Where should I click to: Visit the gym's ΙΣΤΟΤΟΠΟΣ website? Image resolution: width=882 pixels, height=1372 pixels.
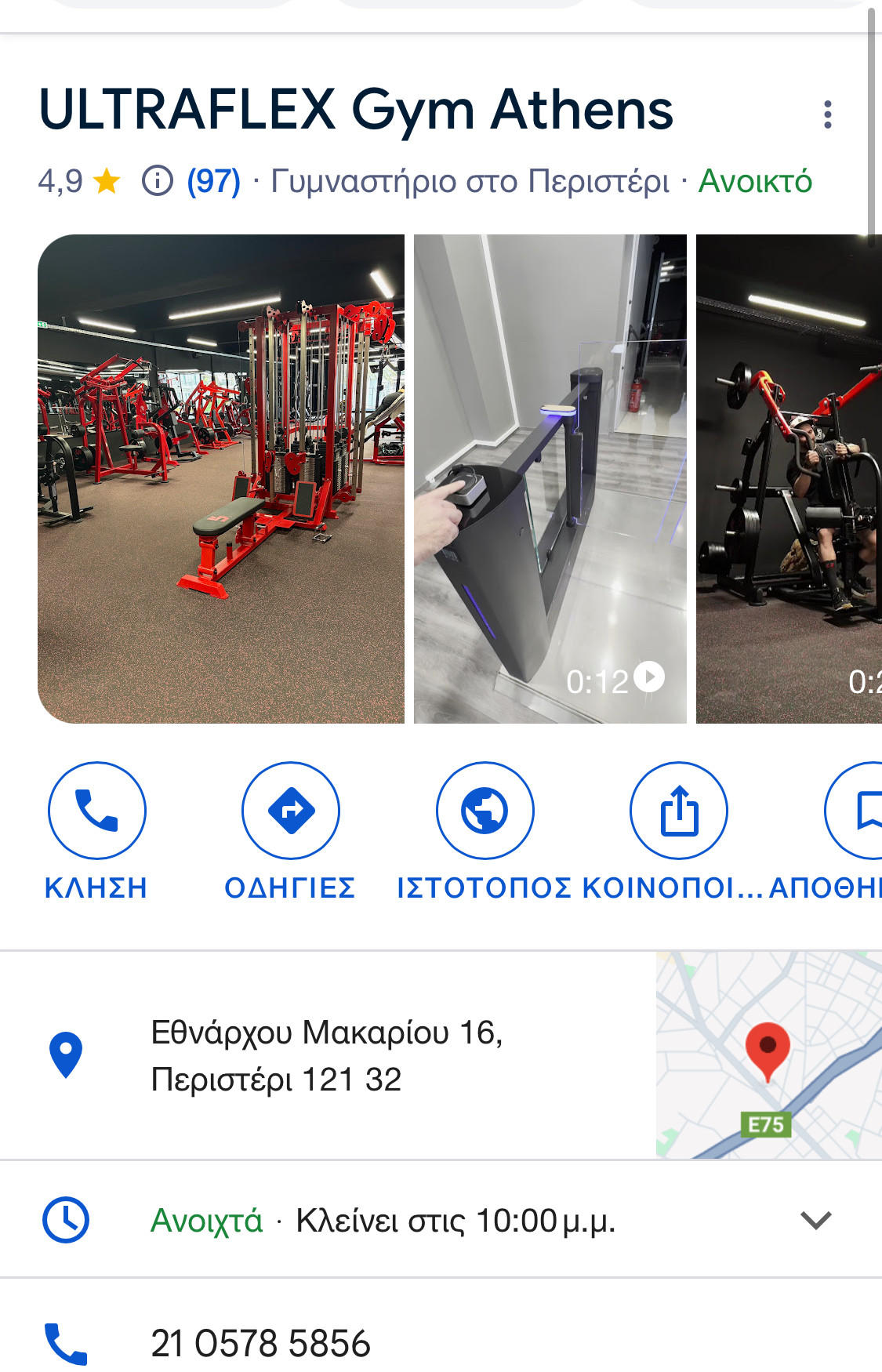(x=485, y=811)
